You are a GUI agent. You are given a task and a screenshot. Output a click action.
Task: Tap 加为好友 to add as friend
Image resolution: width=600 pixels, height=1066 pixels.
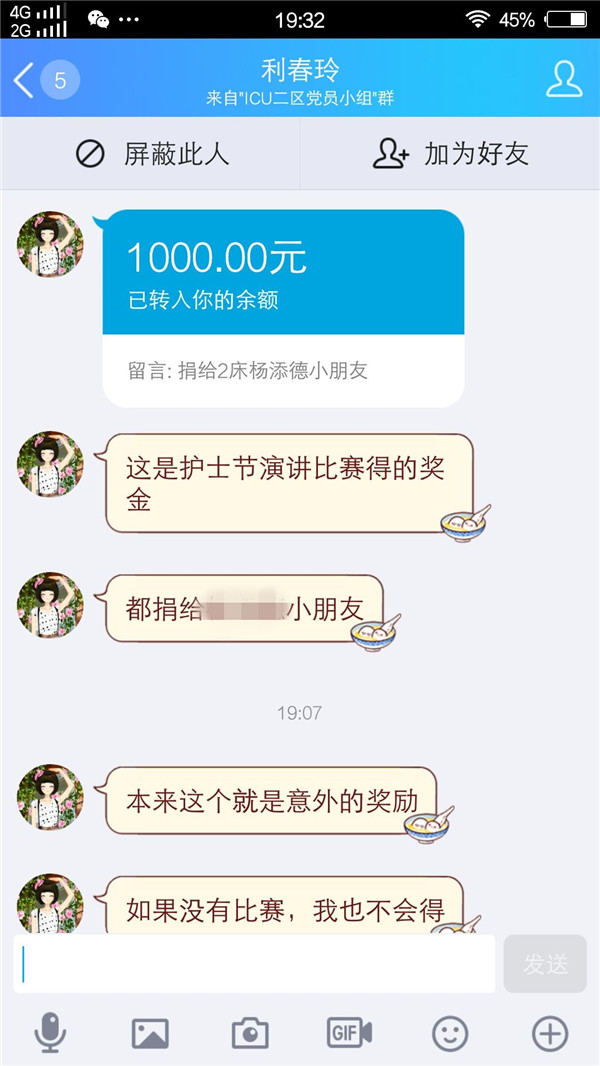click(450, 154)
